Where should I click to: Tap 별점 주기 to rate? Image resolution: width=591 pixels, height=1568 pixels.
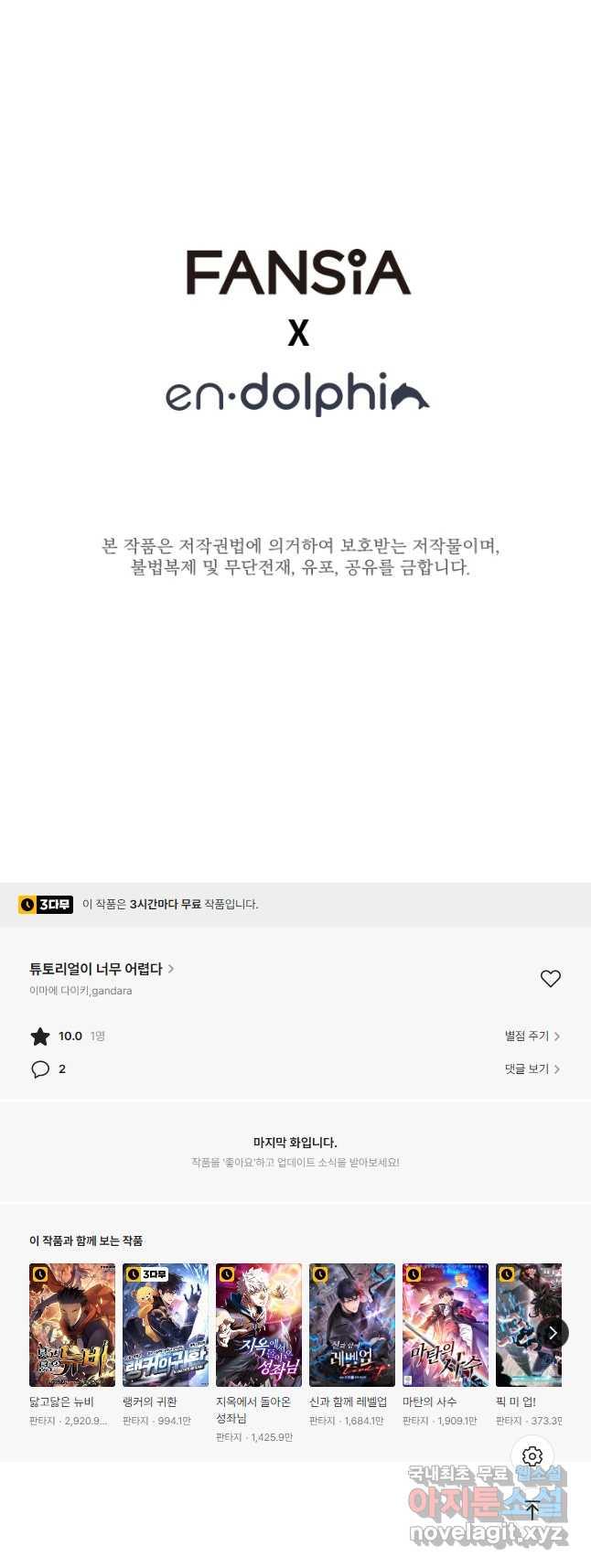(x=532, y=1036)
